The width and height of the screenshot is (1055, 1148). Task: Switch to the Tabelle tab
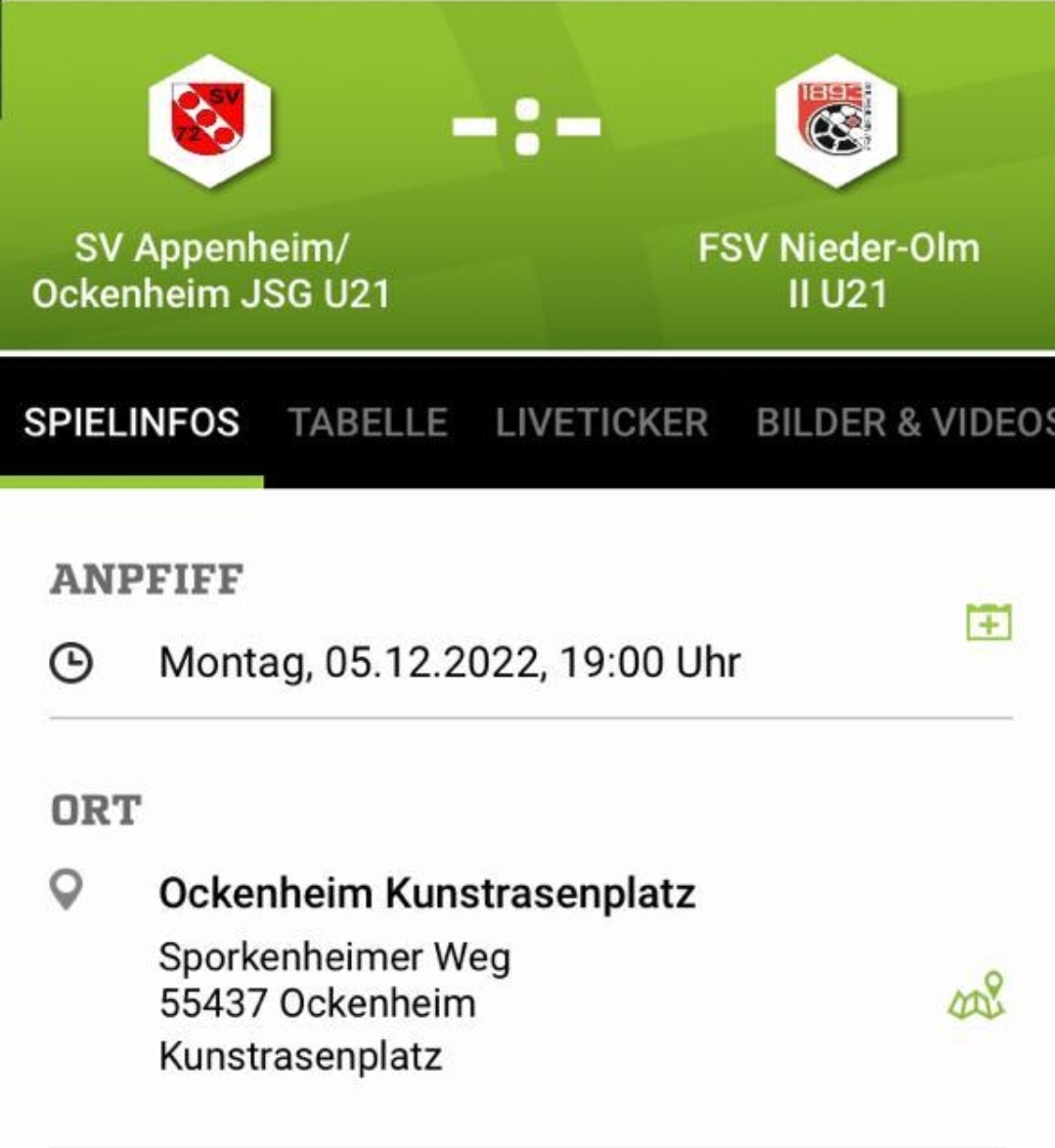pyautogui.click(x=368, y=422)
